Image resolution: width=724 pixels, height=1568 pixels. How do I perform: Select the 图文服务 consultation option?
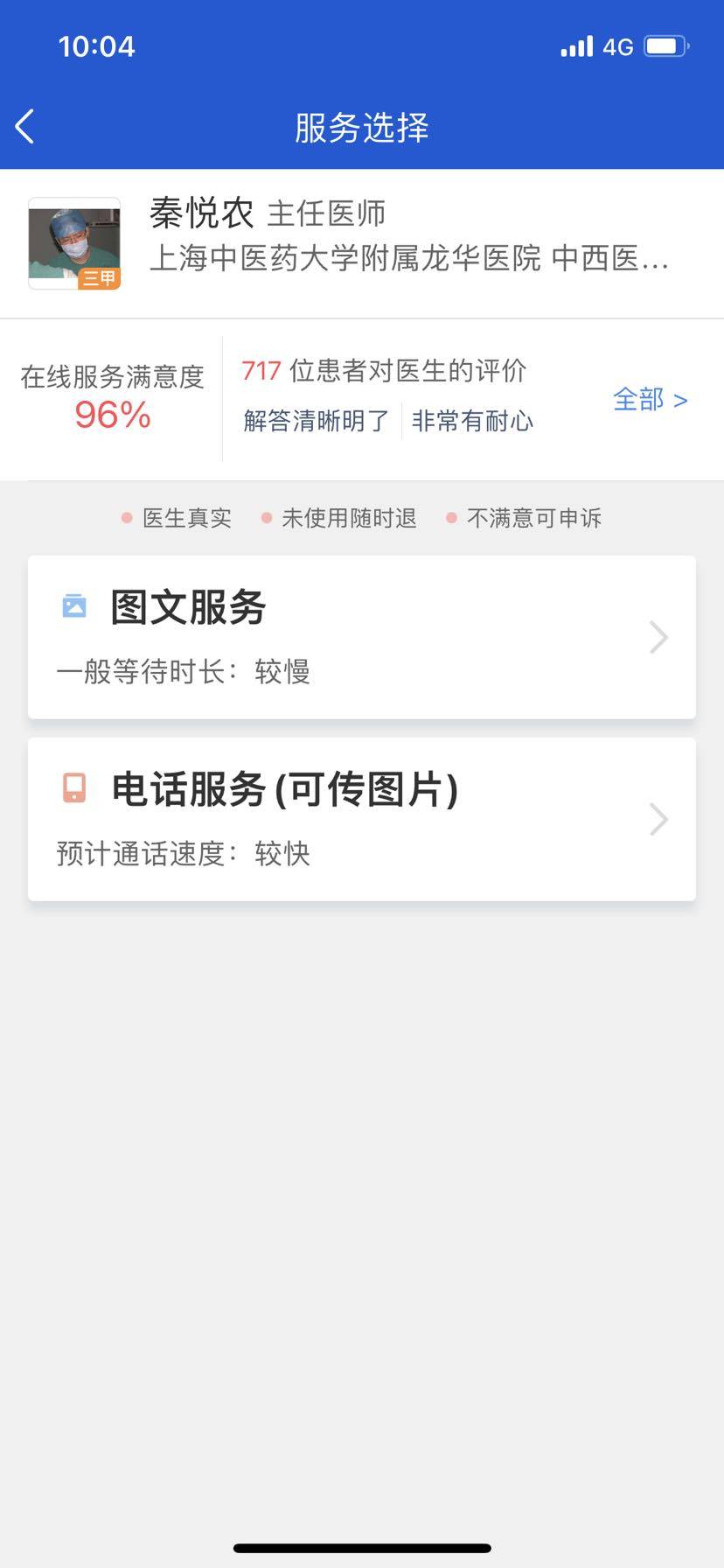[x=361, y=637]
